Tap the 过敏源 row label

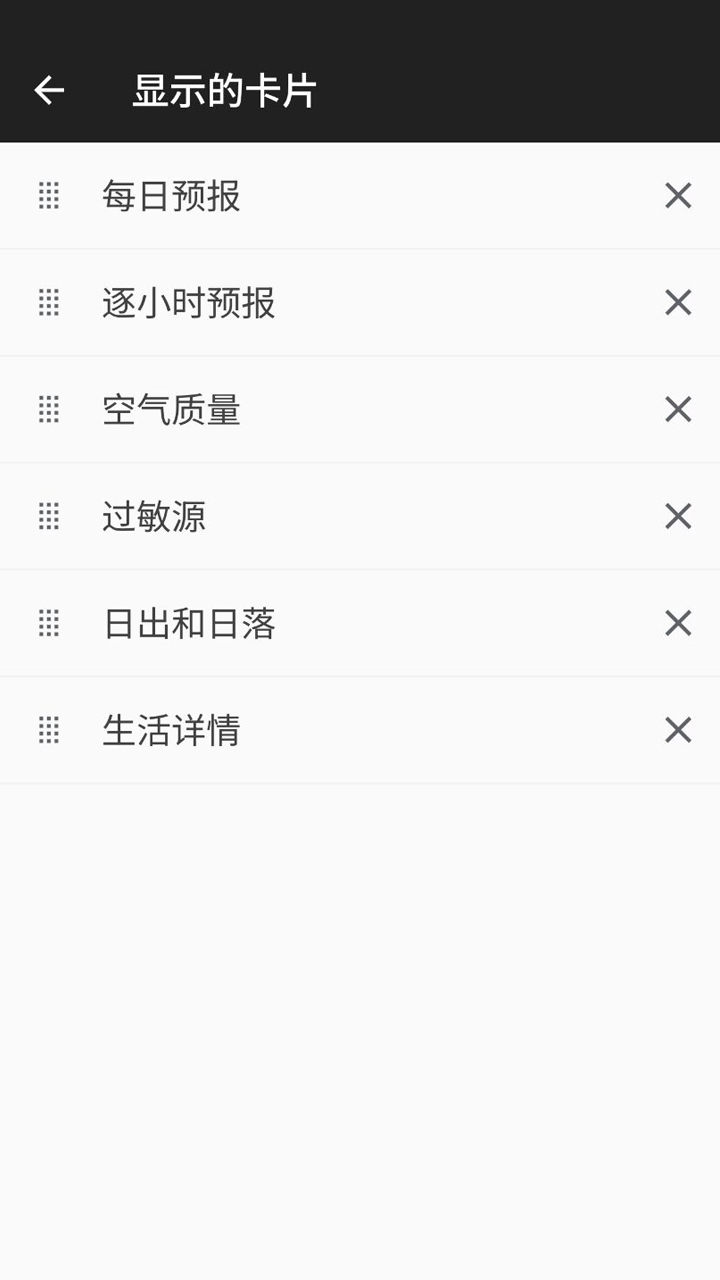(x=154, y=517)
